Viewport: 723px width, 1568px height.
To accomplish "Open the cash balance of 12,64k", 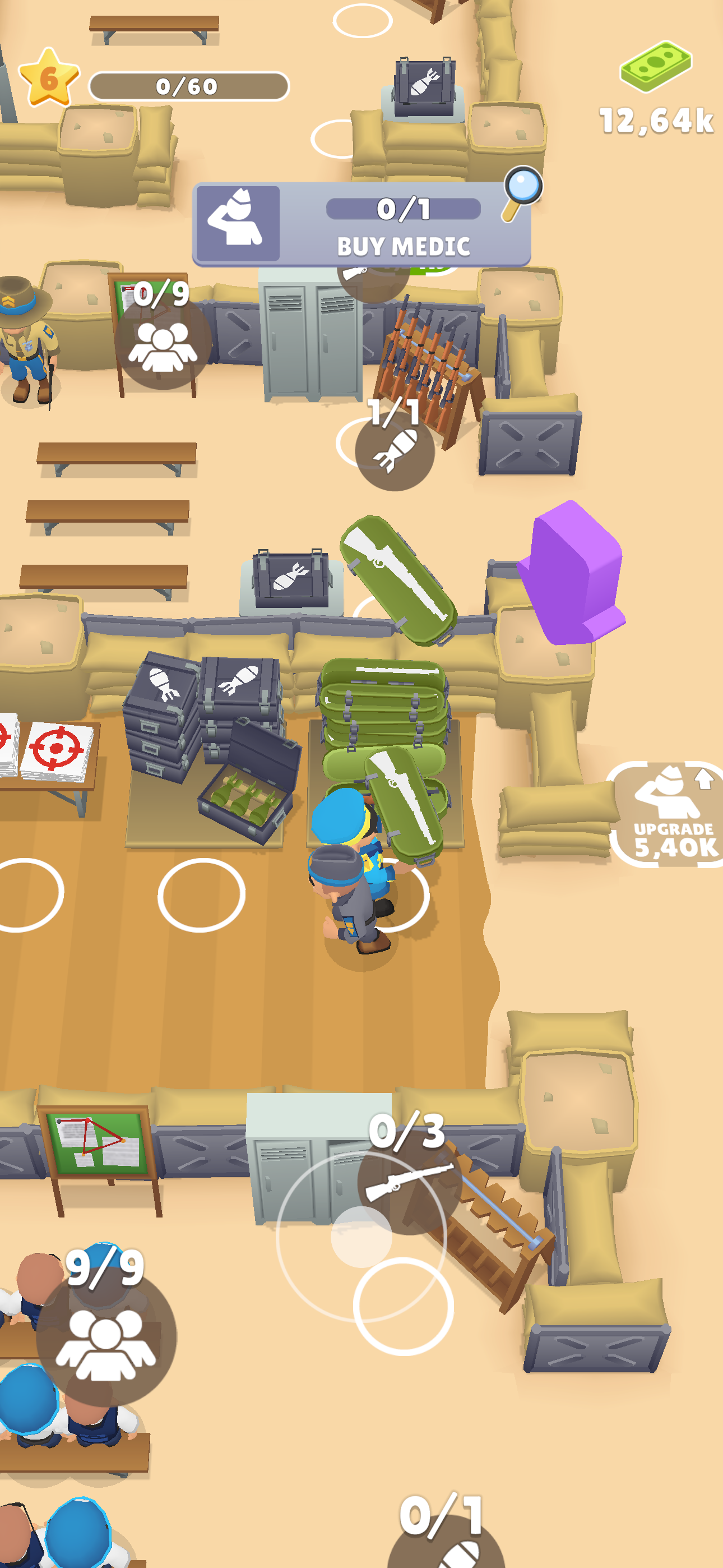I will click(x=656, y=88).
